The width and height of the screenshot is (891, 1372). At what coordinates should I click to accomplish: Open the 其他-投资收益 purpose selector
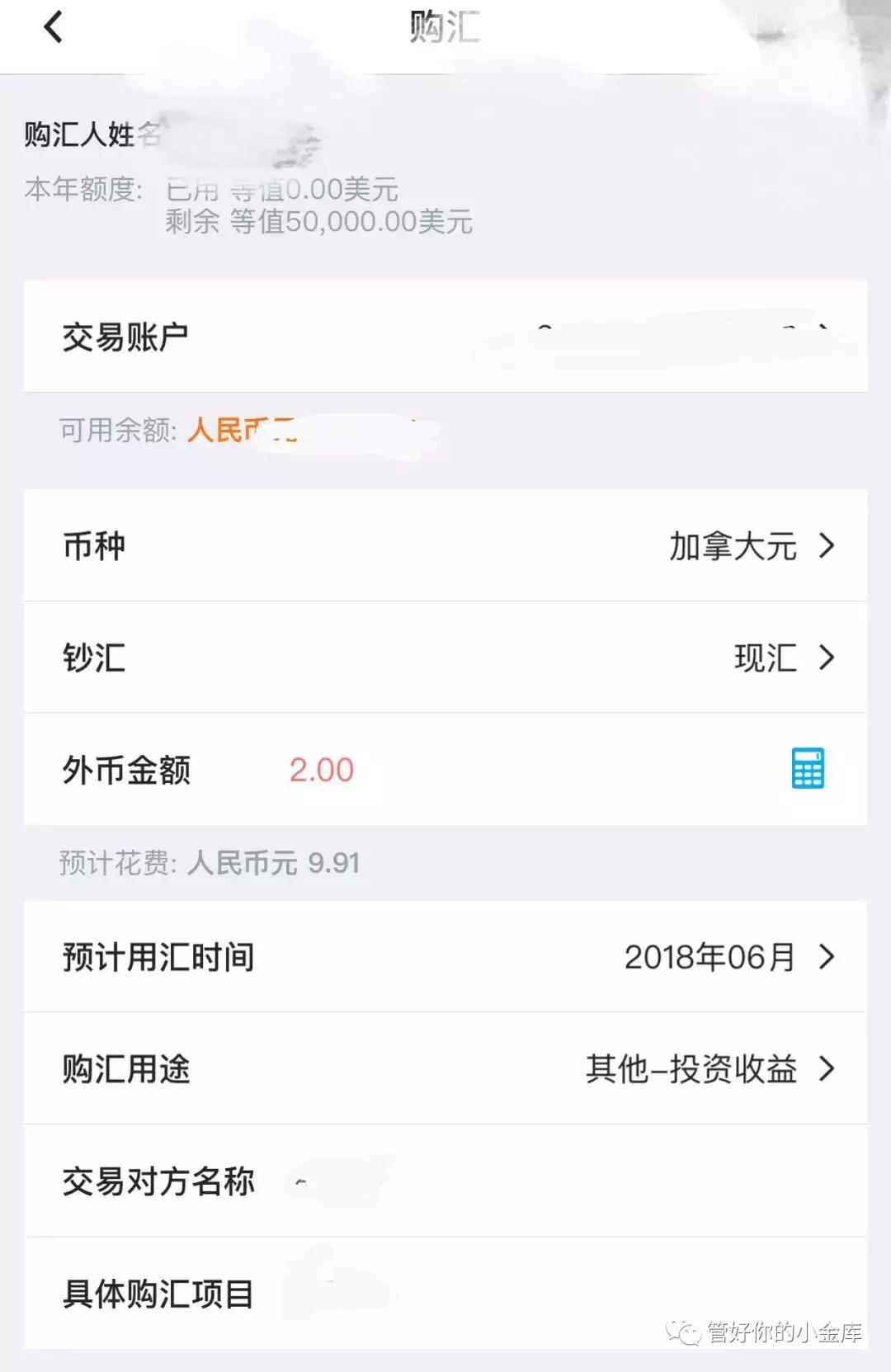coord(689,1069)
